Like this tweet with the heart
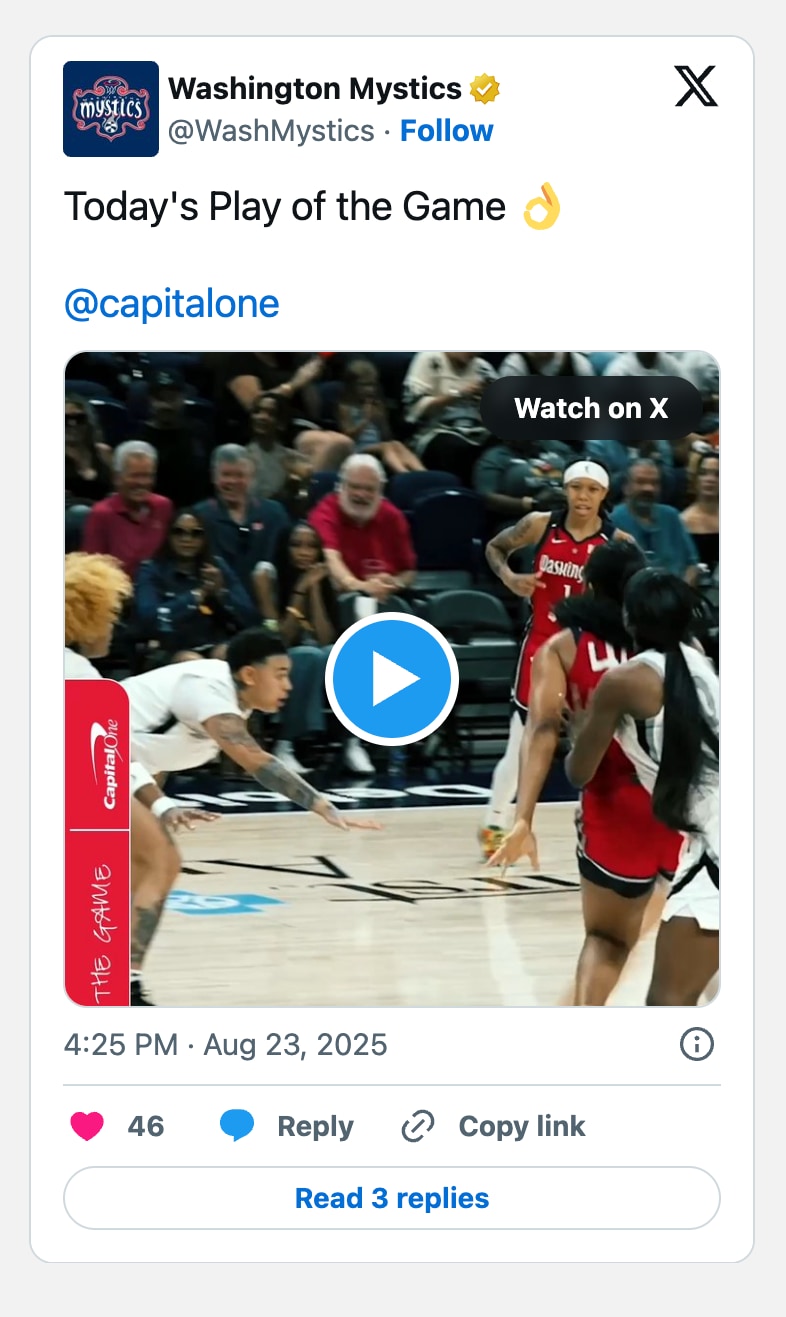The height and width of the screenshot is (1317, 786). pyautogui.click(x=88, y=1126)
